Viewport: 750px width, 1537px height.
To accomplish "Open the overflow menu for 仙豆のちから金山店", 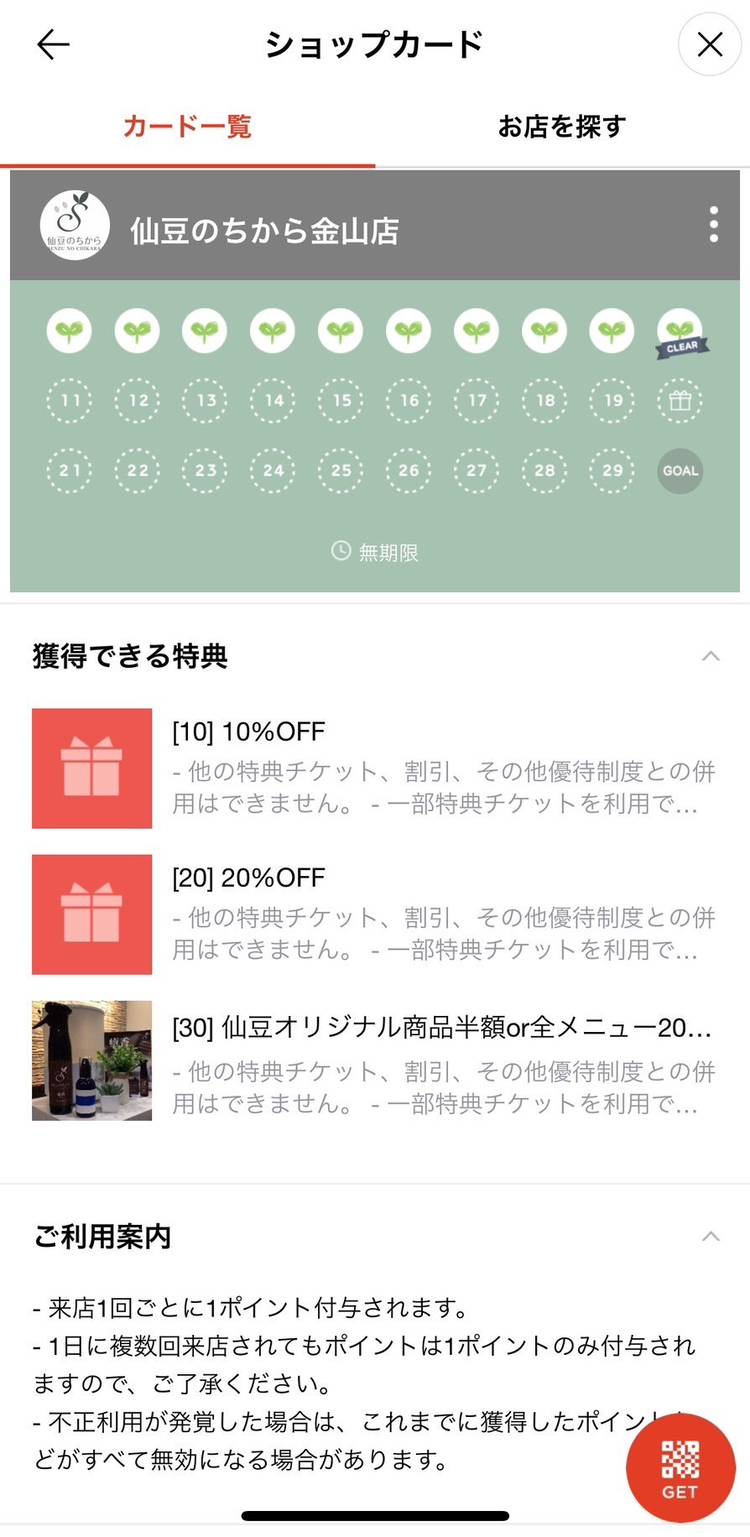I will tap(713, 225).
